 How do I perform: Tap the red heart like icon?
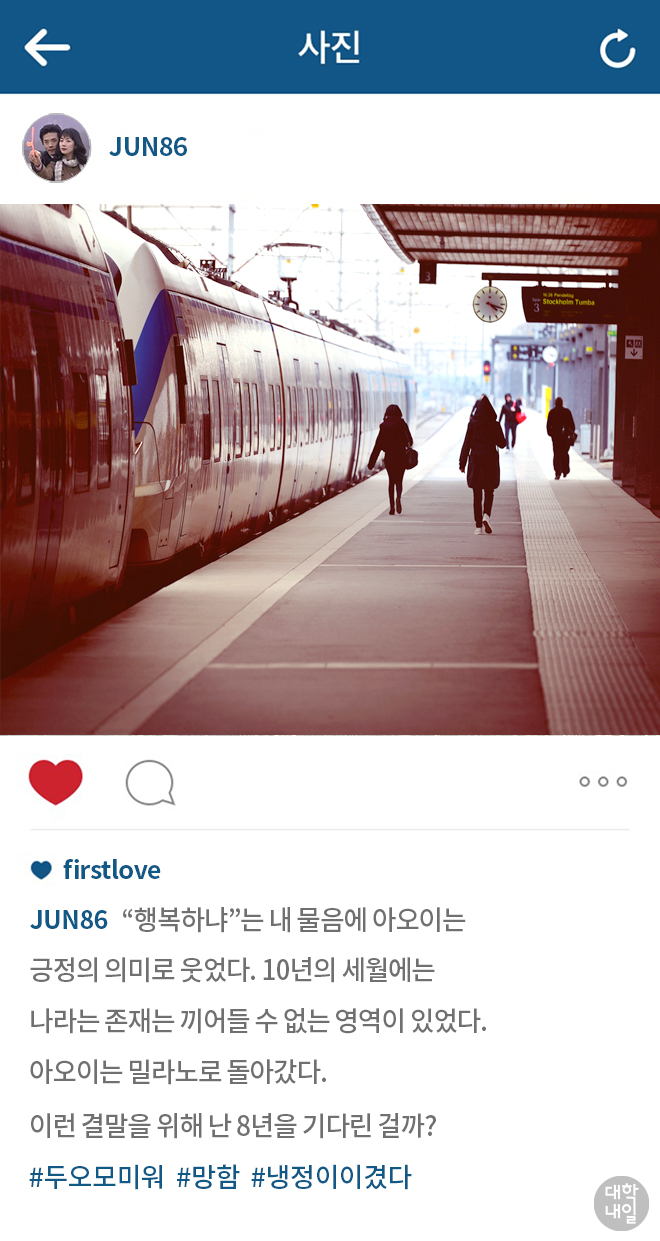(56, 782)
